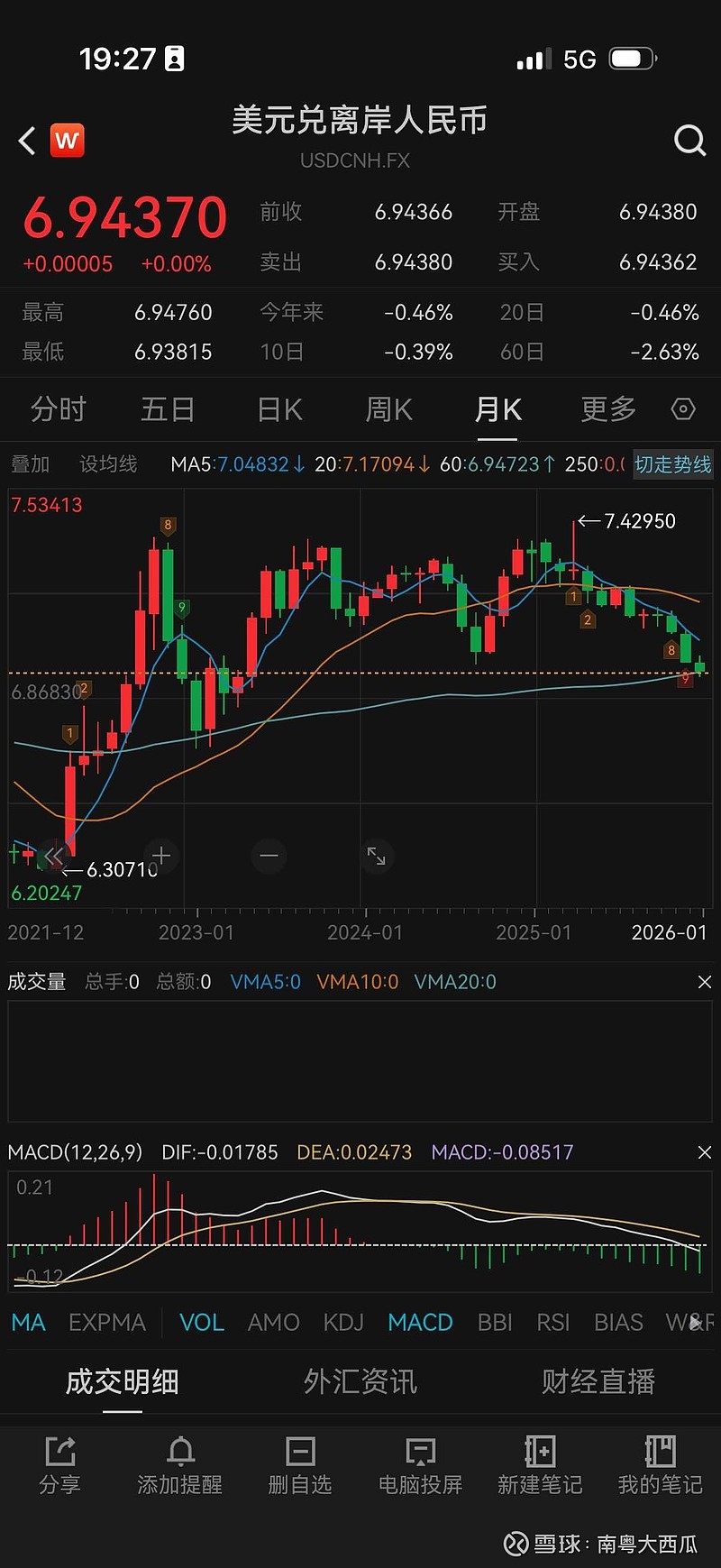Open chart settings via the gear icon
Viewport: 721px width, 1568px height.
pos(682,409)
